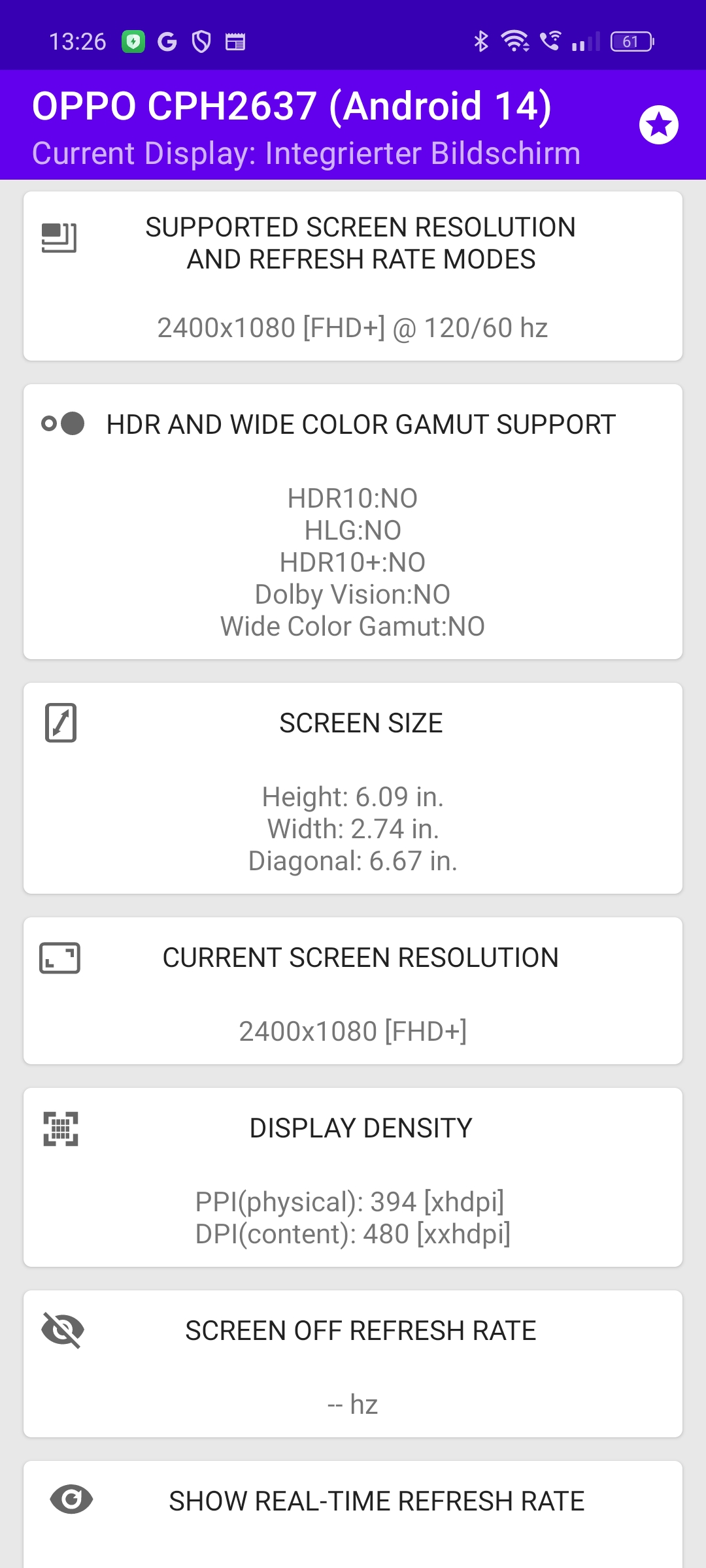Open the Screen Off Refresh Rate card

click(x=353, y=1364)
